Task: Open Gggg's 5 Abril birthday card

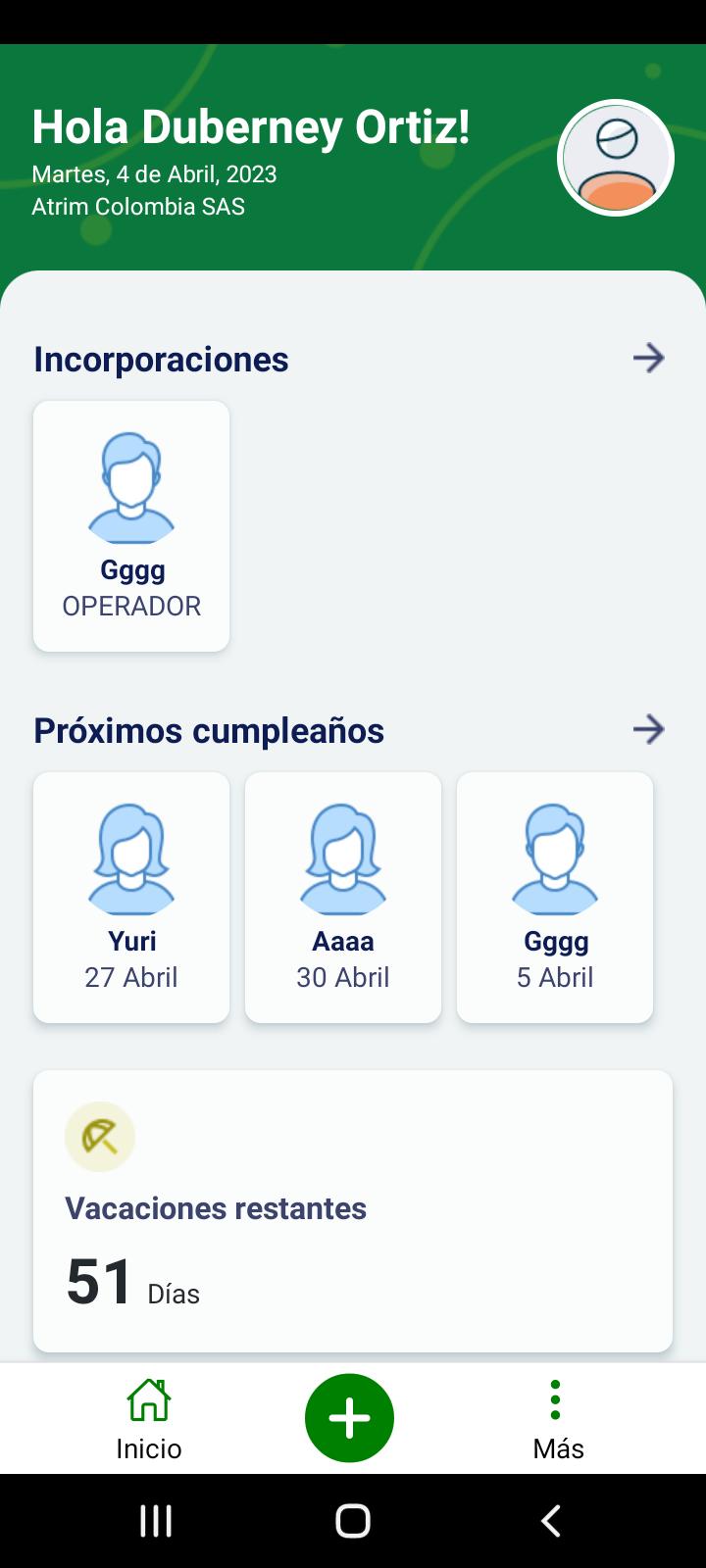Action: point(555,898)
